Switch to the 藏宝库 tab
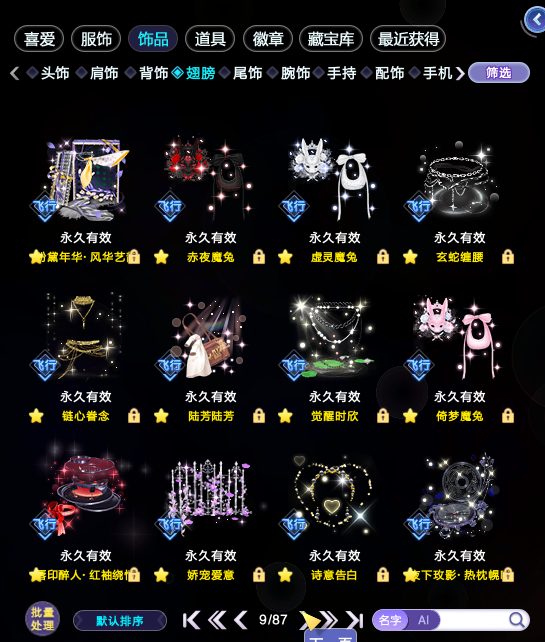The width and height of the screenshot is (545, 642). pos(331,39)
